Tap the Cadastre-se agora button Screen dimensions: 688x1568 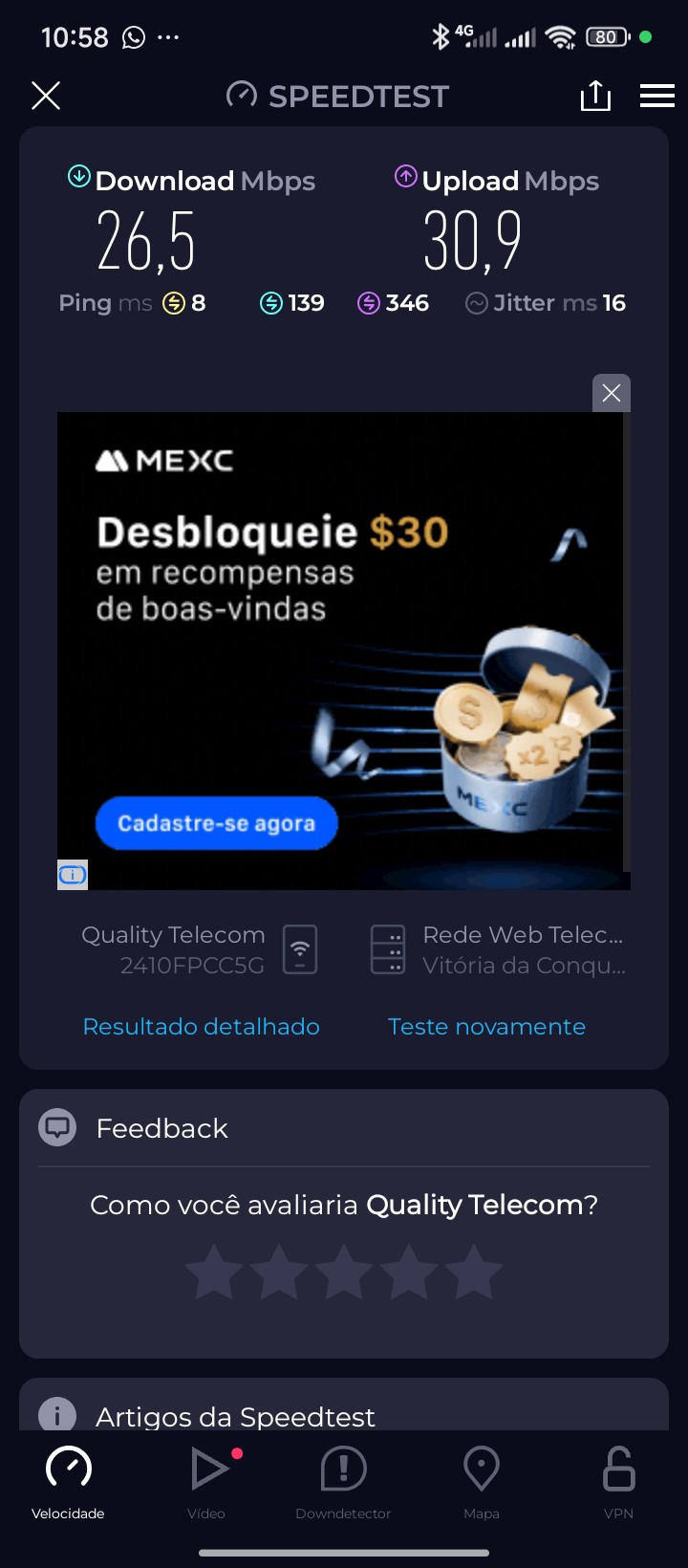[x=217, y=823]
